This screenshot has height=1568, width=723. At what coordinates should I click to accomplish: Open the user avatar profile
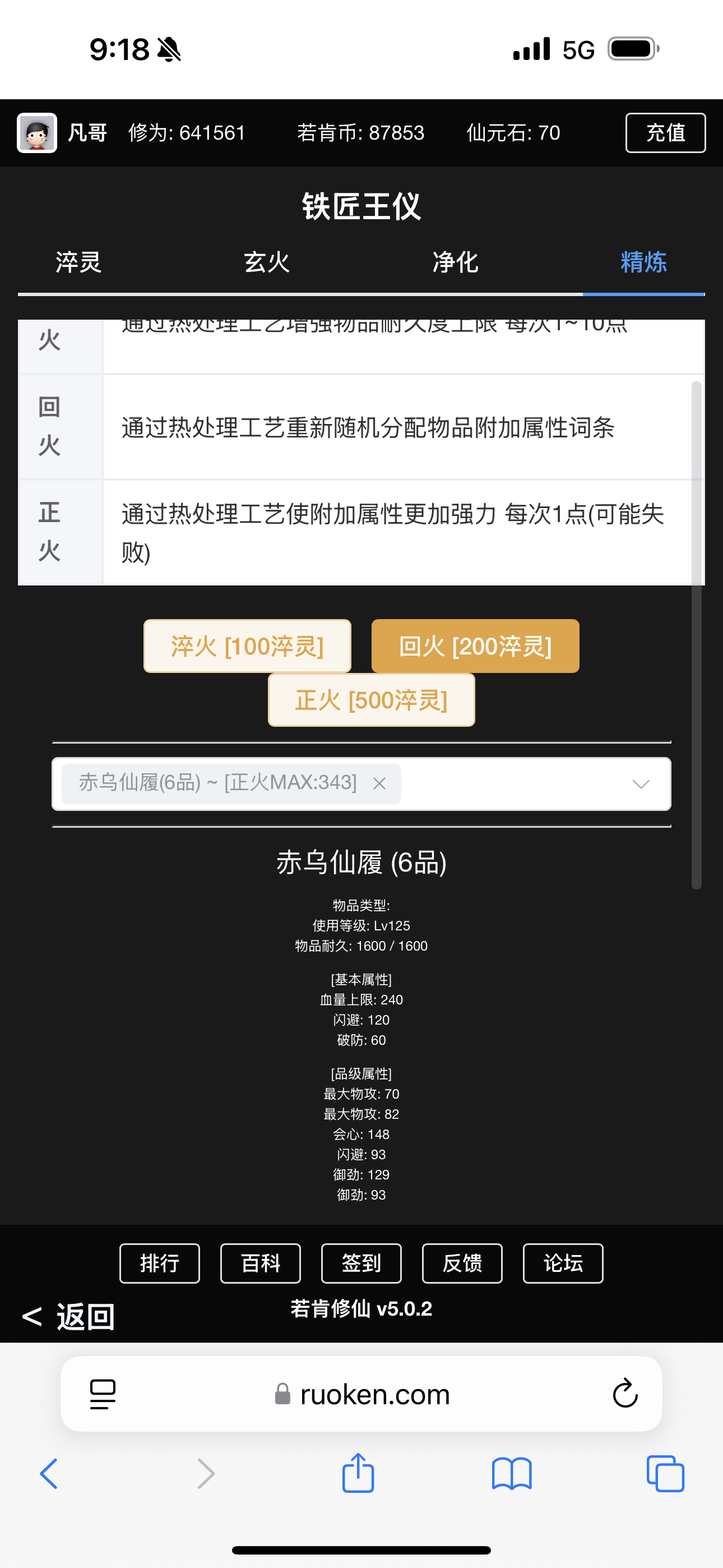37,133
